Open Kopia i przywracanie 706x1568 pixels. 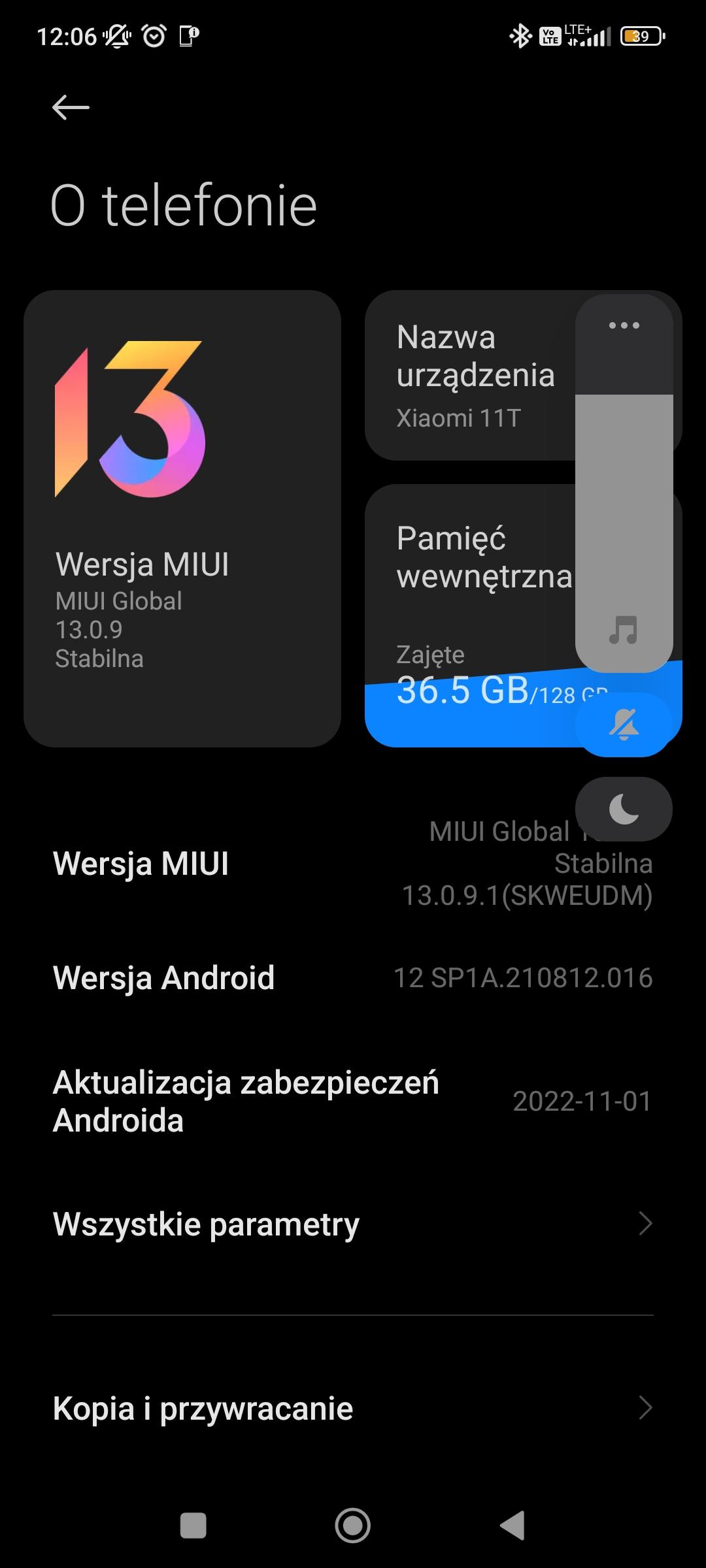[x=353, y=1408]
